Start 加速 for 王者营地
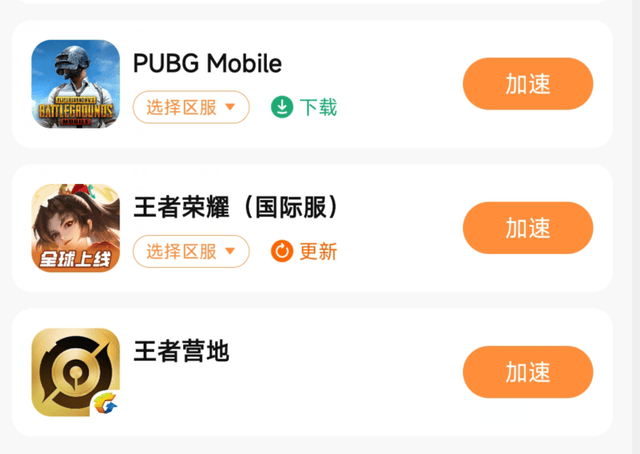640x454 pixels. (527, 372)
